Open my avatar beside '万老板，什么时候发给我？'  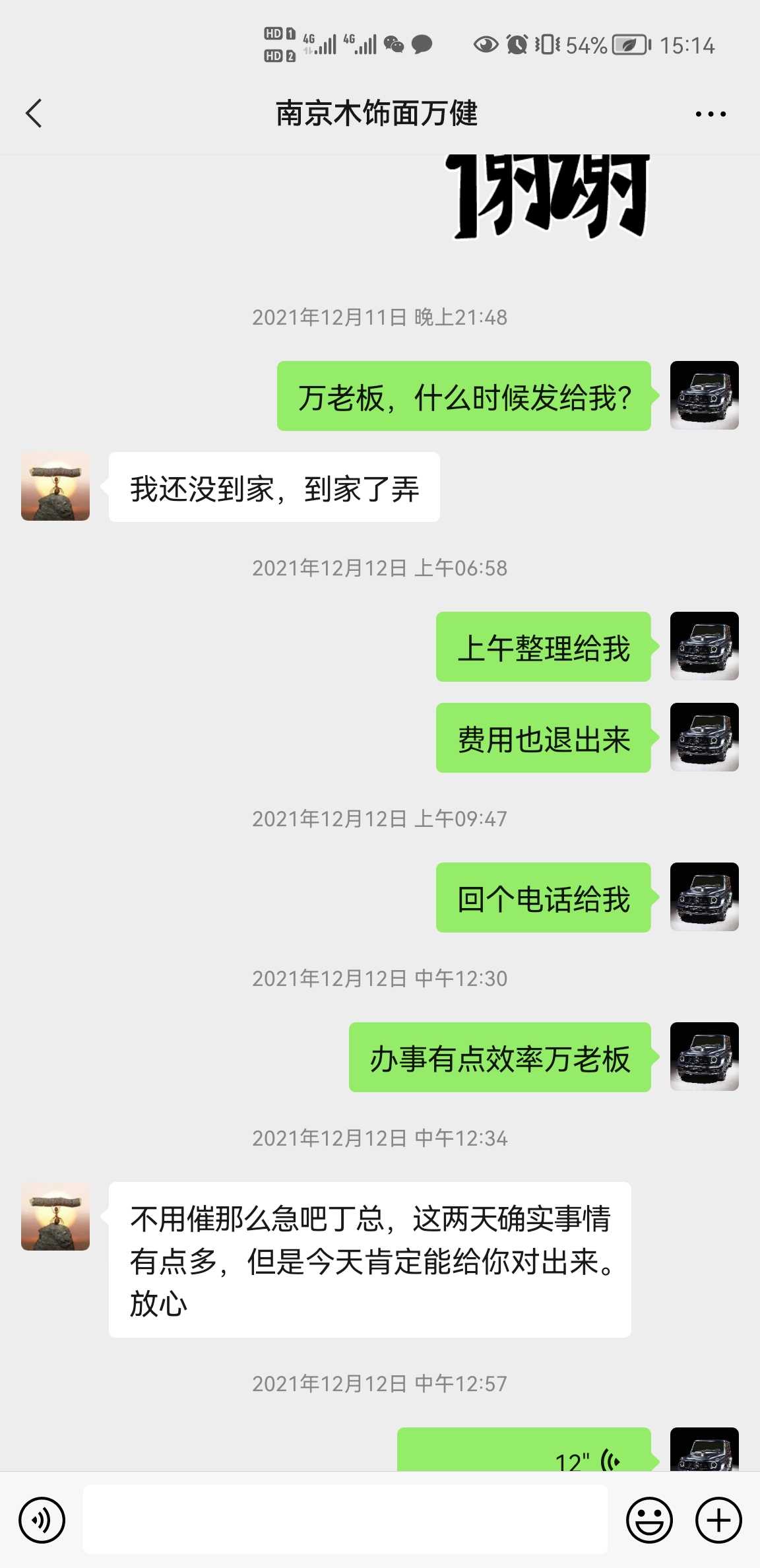pos(704,395)
